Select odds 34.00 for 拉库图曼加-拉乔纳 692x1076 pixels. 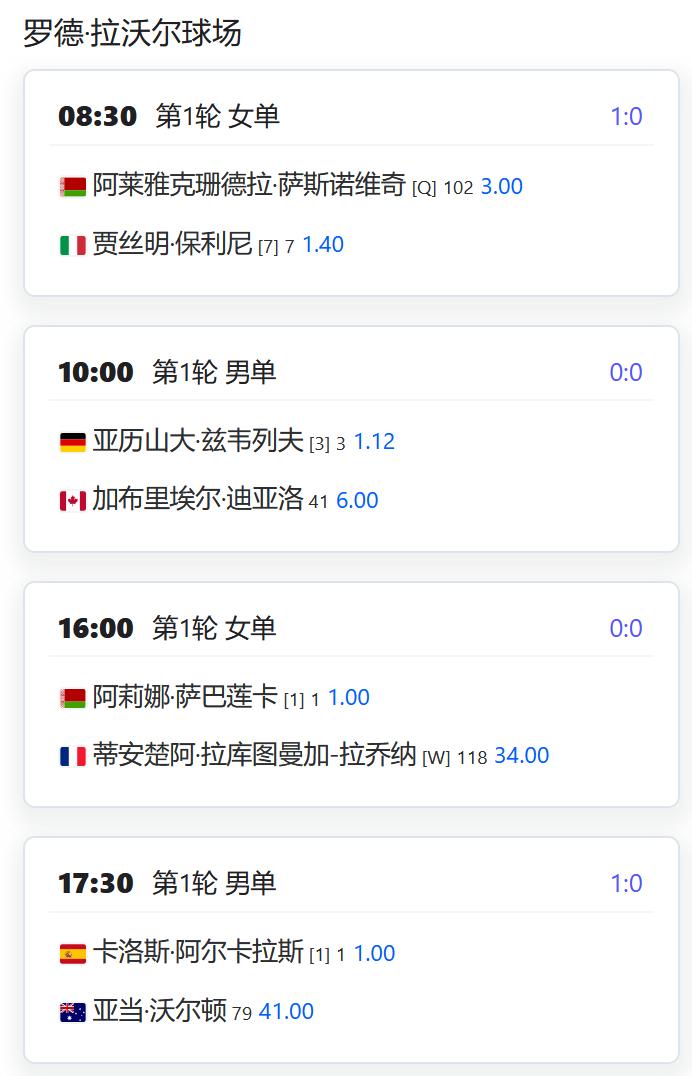click(x=522, y=756)
